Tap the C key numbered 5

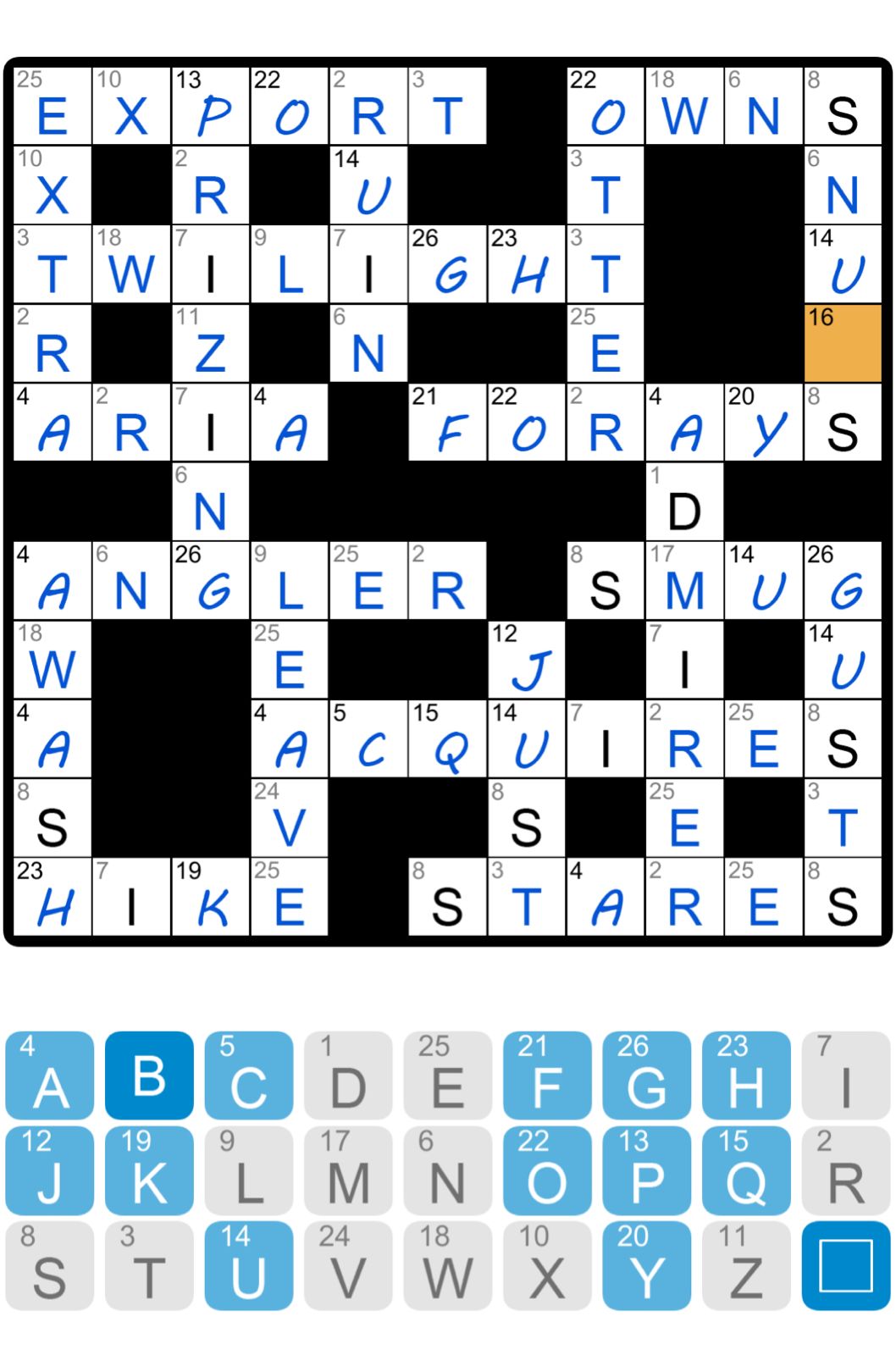click(249, 1076)
